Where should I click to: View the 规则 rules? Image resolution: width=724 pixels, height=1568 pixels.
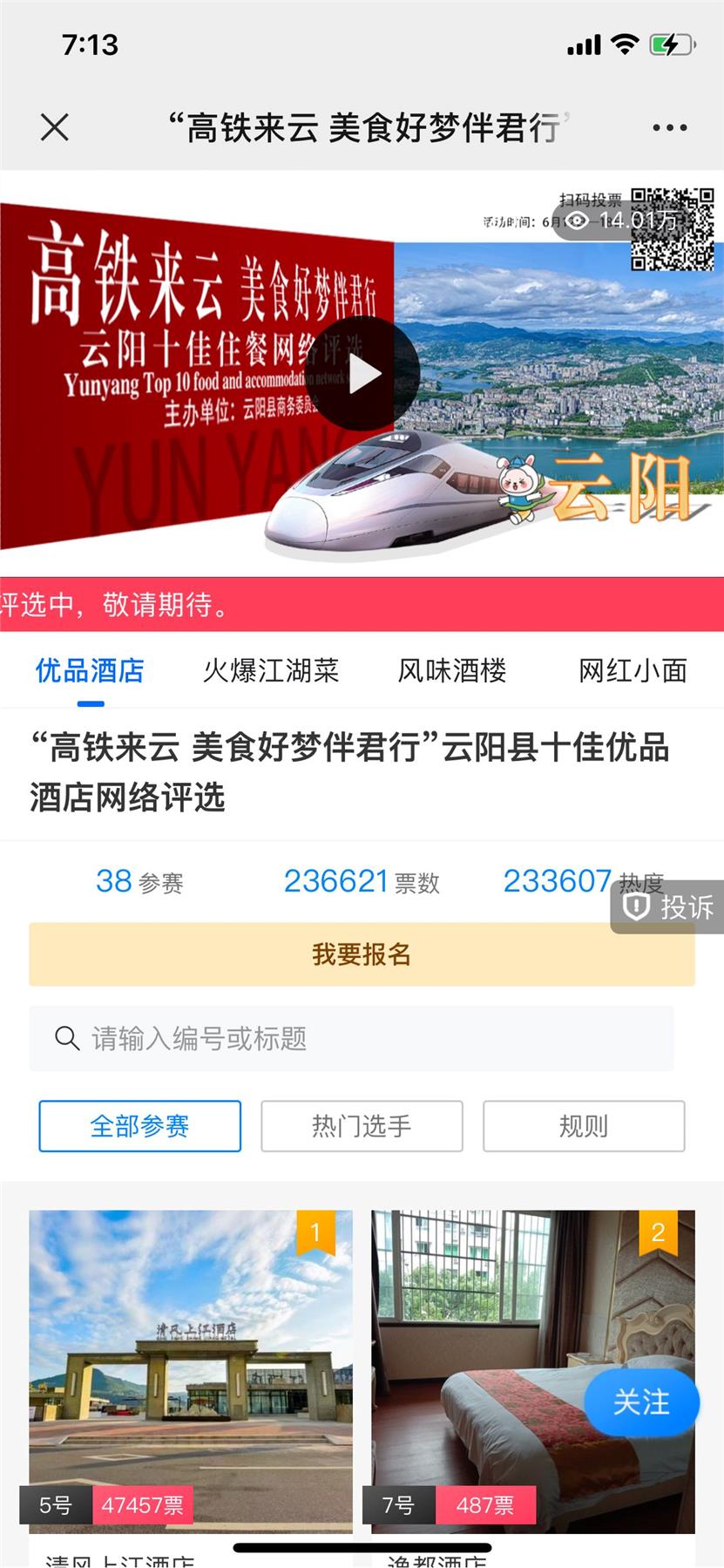pos(583,1126)
